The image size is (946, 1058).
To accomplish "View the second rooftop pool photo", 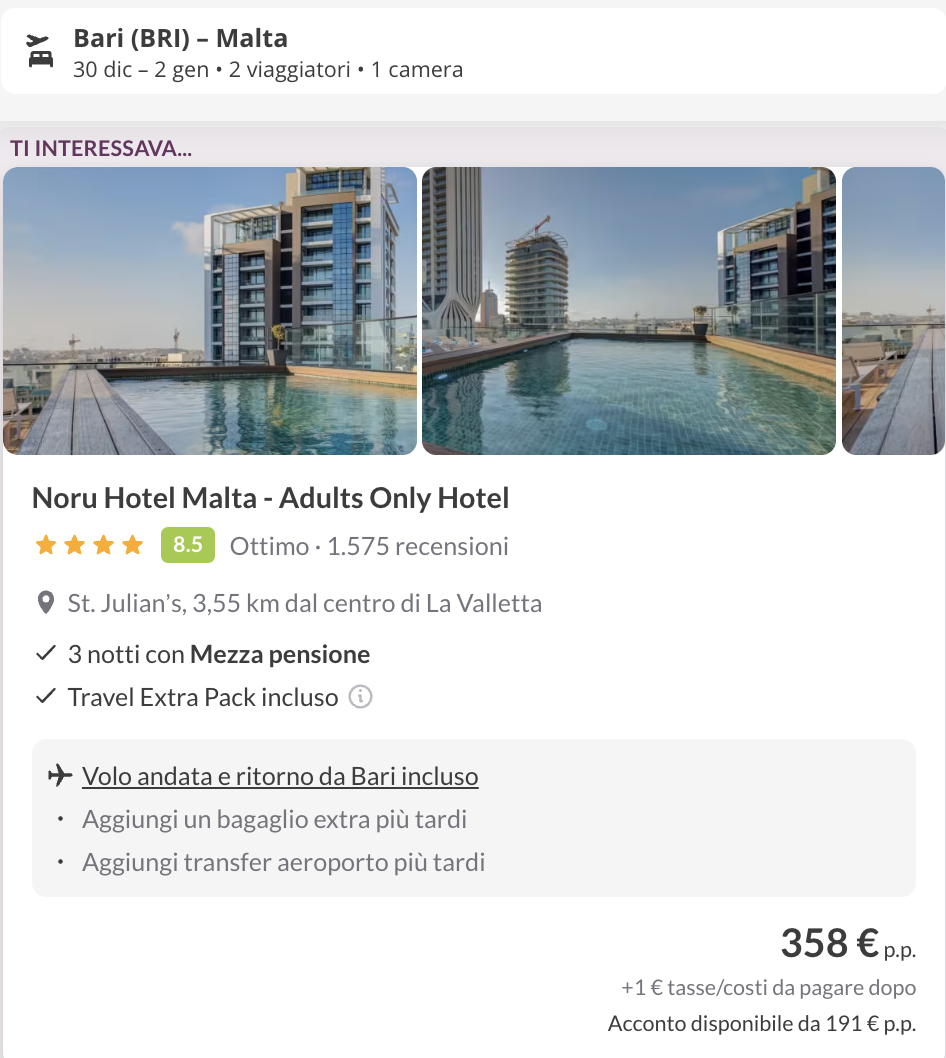I will 628,311.
